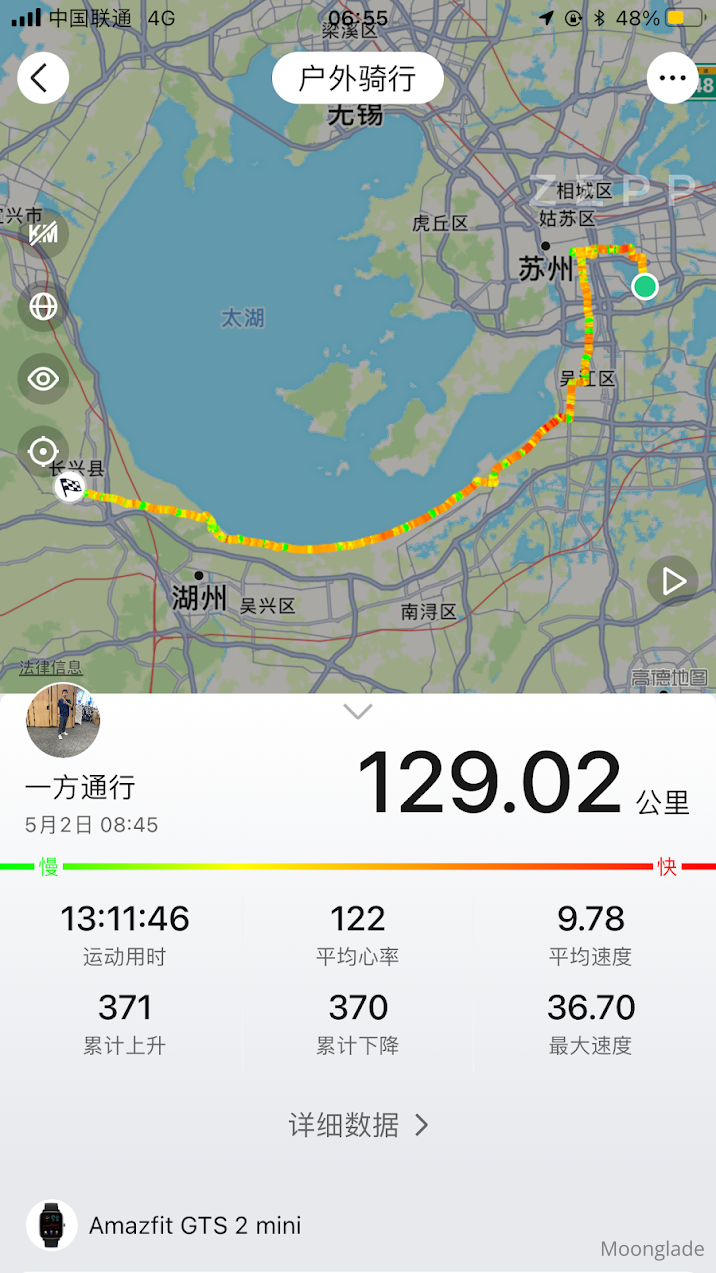
Task: Toggle route visibility with the eye icon
Action: coord(43,379)
